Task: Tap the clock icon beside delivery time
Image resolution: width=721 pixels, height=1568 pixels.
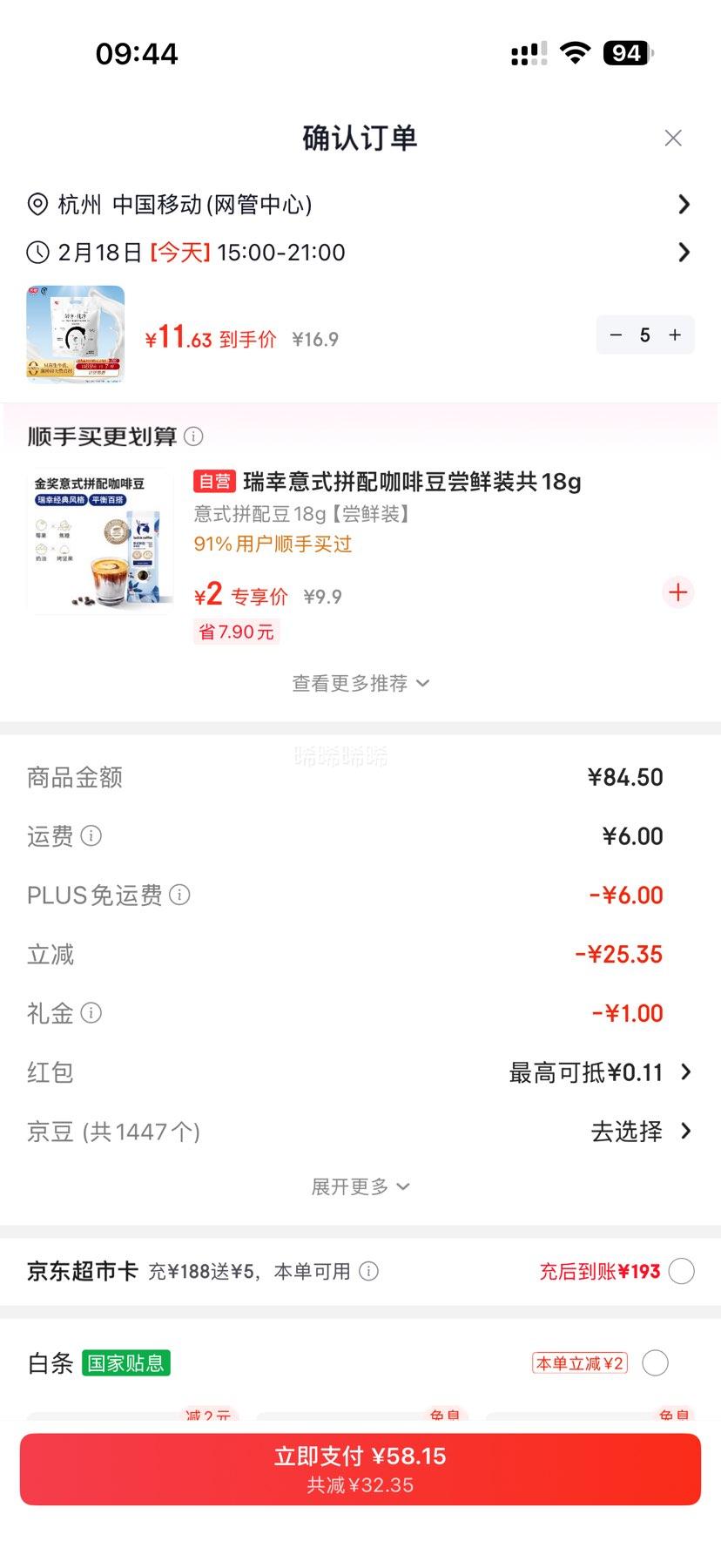Action: tap(36, 253)
